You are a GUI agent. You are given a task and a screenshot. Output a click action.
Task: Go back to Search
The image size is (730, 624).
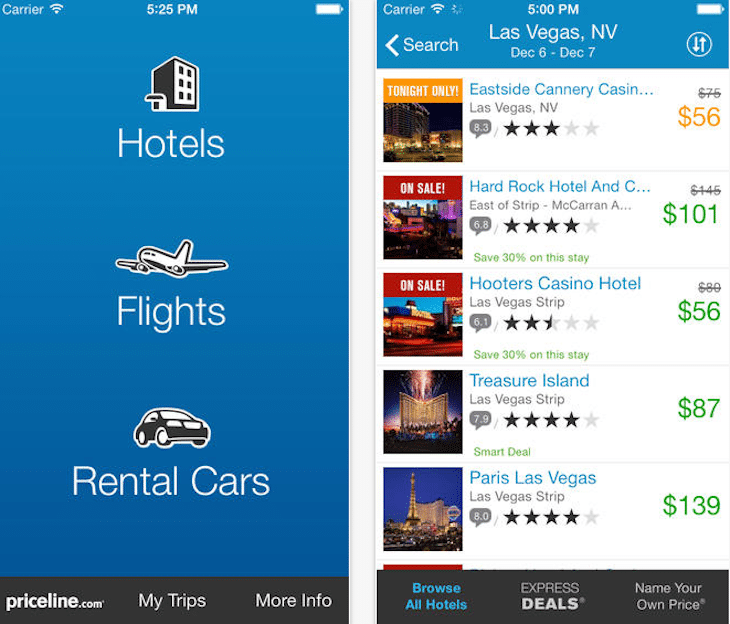click(x=422, y=45)
